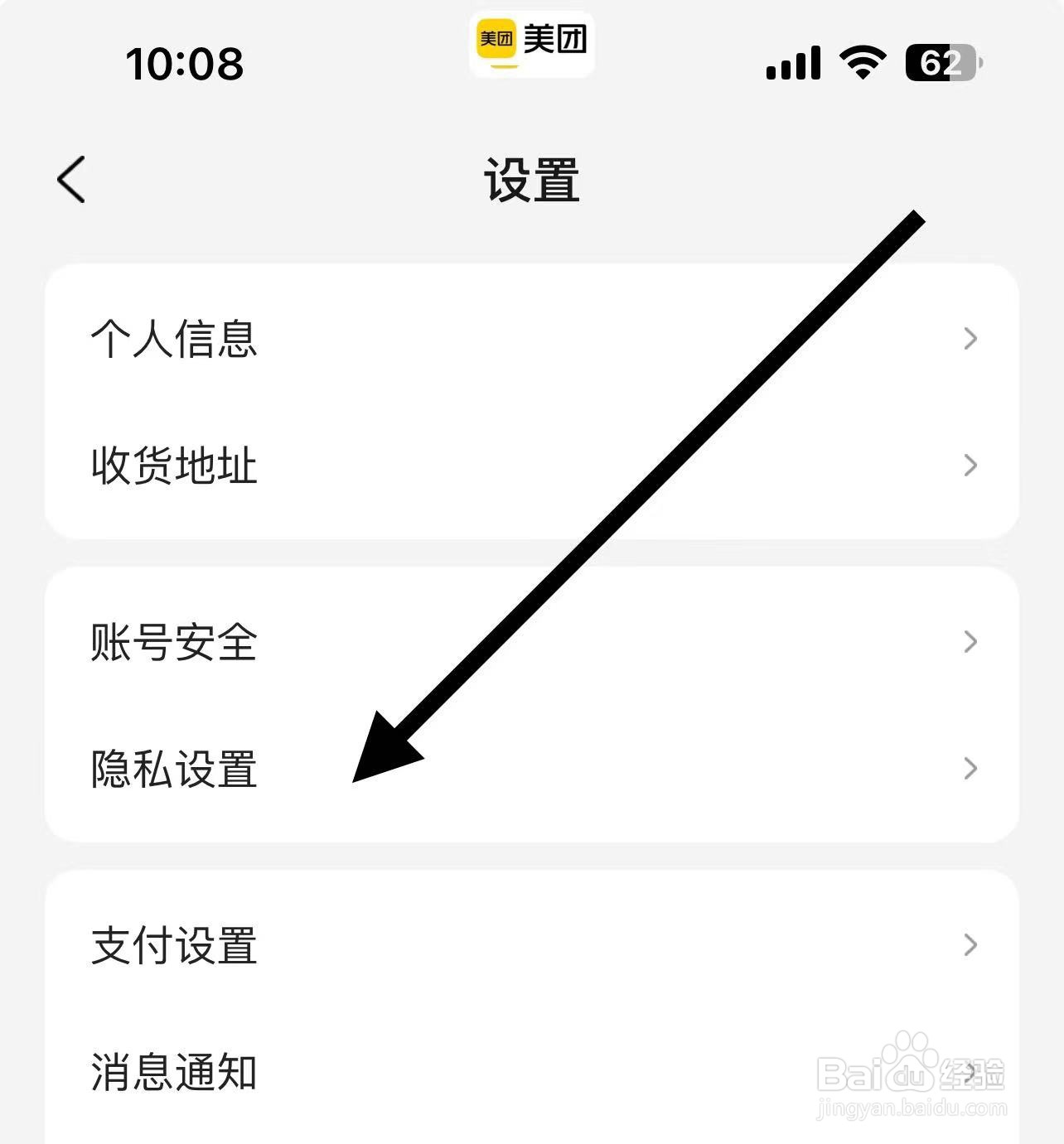Open 支付设置 payment settings row
The height and width of the screenshot is (1144, 1064).
click(x=173, y=944)
